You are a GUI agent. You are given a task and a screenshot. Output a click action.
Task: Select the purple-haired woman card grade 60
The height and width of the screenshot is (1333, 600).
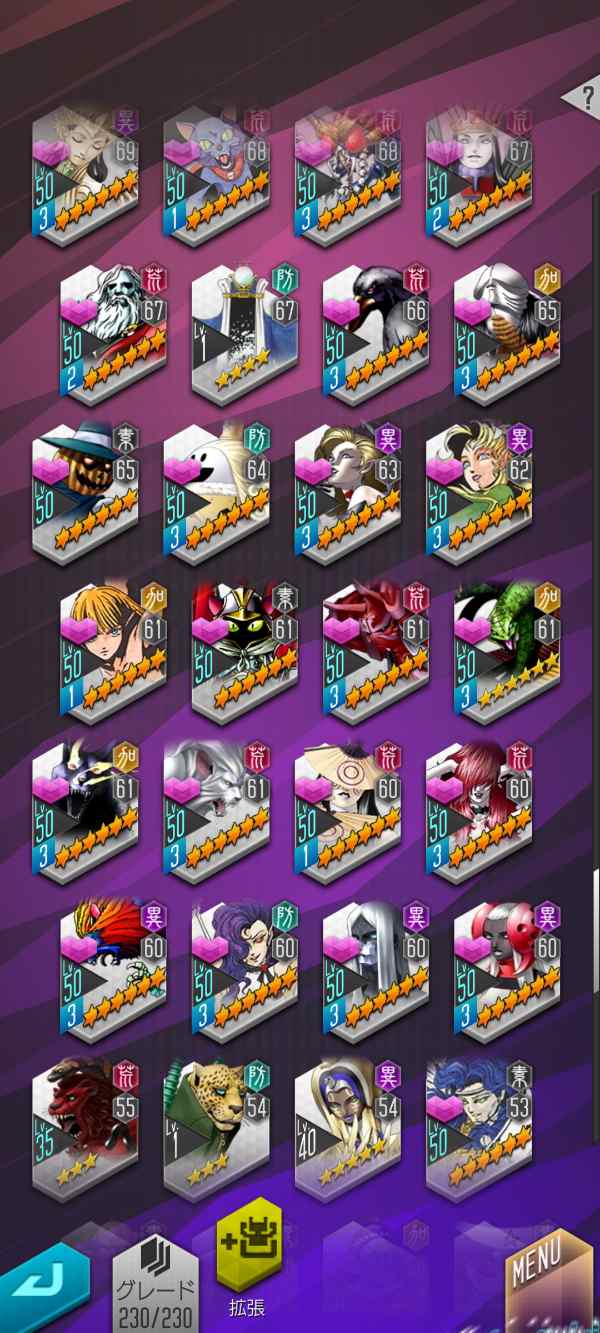point(246,971)
